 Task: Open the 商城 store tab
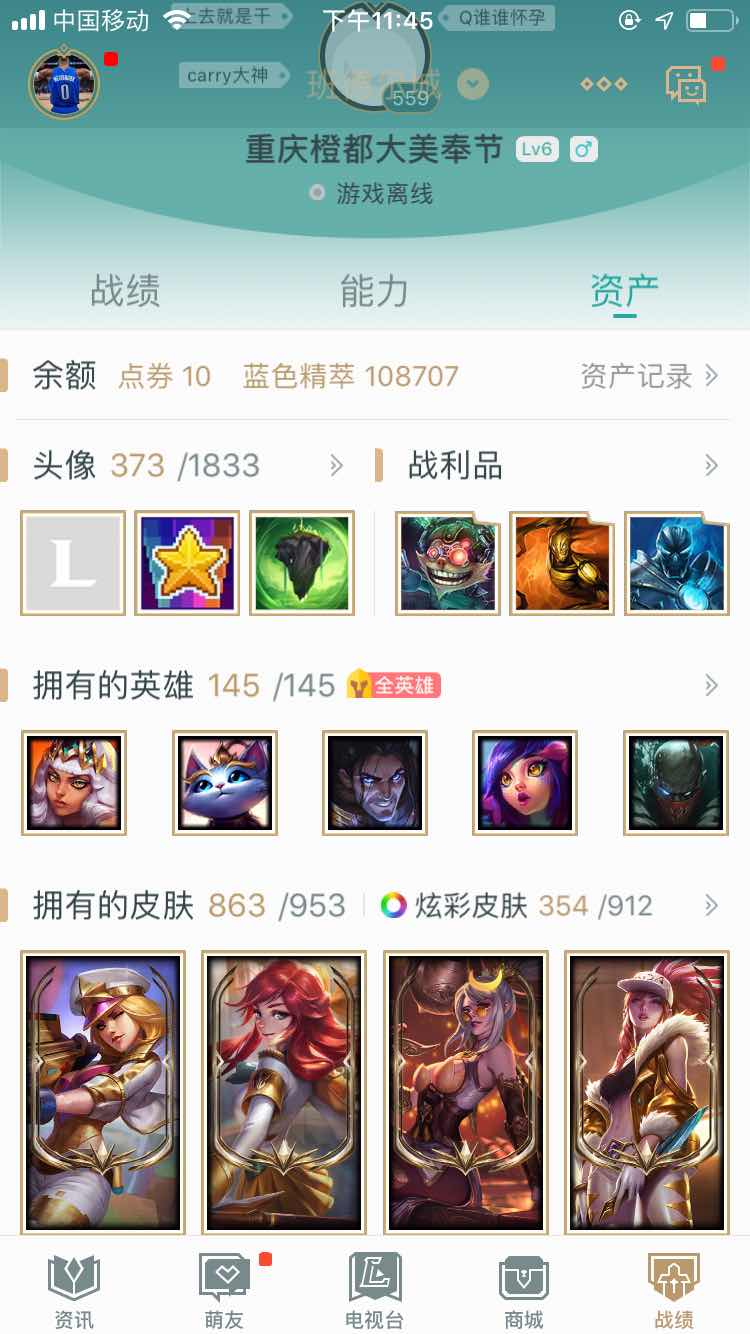(x=524, y=1292)
